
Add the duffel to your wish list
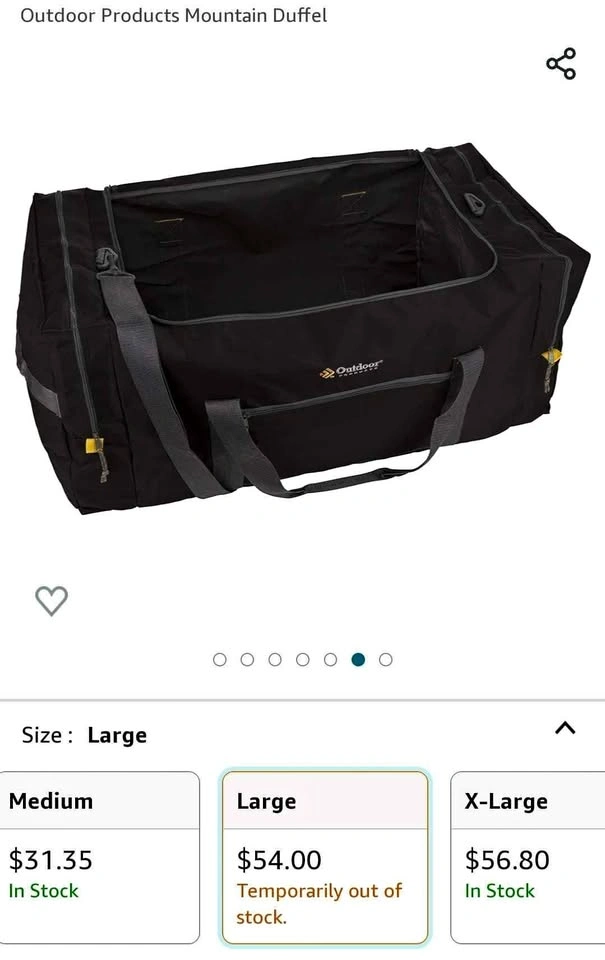tap(51, 601)
